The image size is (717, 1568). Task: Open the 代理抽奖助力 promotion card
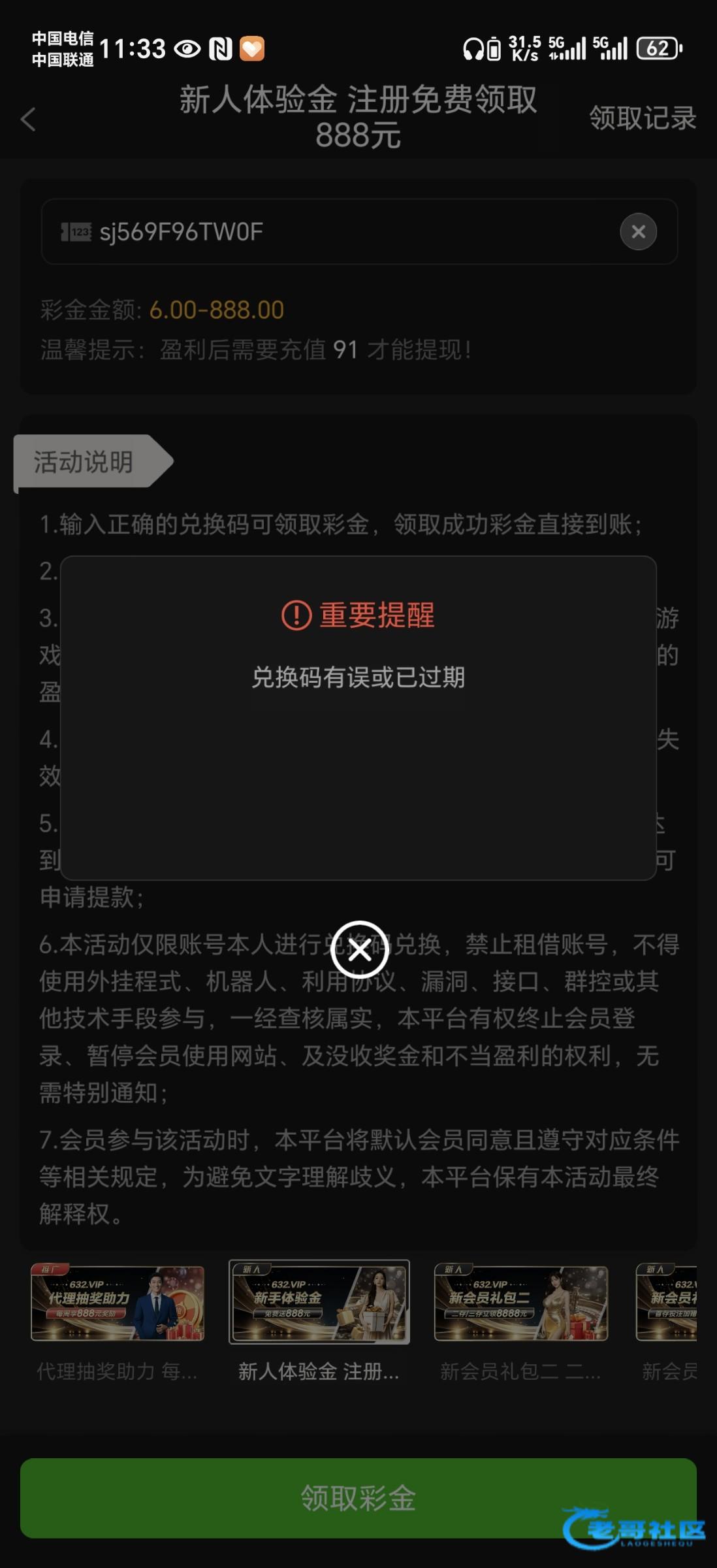pos(118,1323)
